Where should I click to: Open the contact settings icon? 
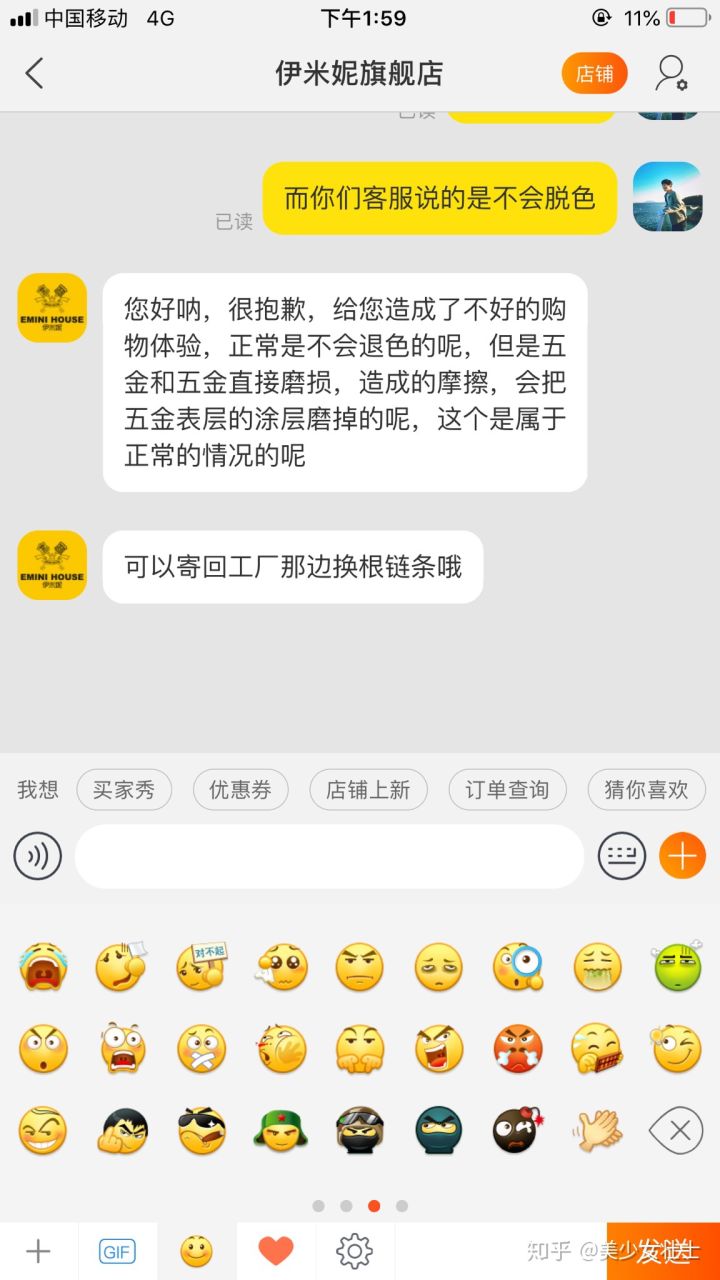tap(671, 73)
